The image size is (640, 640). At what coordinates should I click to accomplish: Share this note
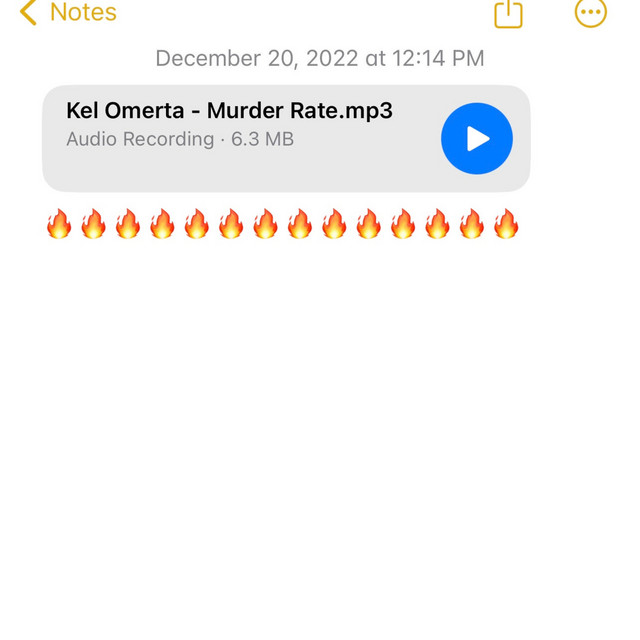pyautogui.click(x=508, y=13)
